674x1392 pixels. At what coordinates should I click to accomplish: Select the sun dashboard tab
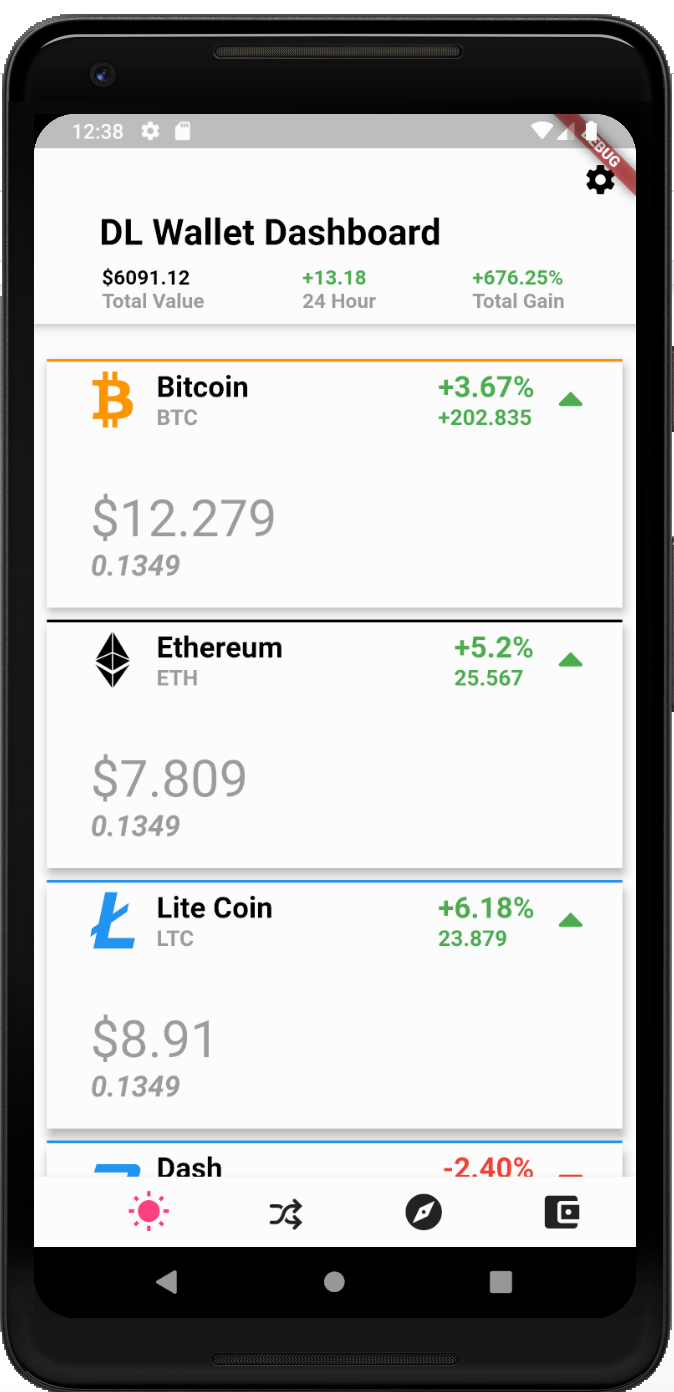coord(149,1212)
